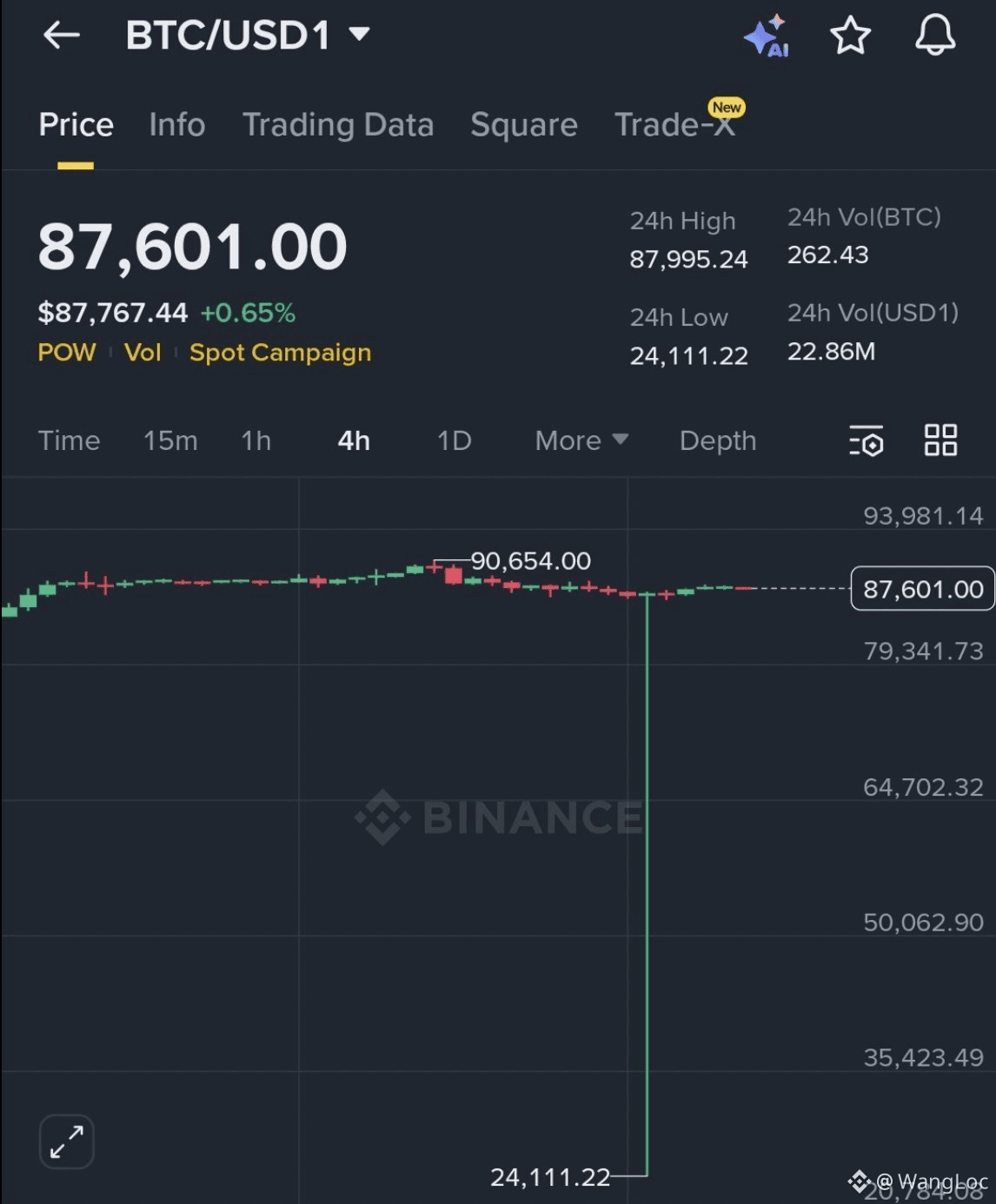Expand the chart to full screen

click(67, 1141)
